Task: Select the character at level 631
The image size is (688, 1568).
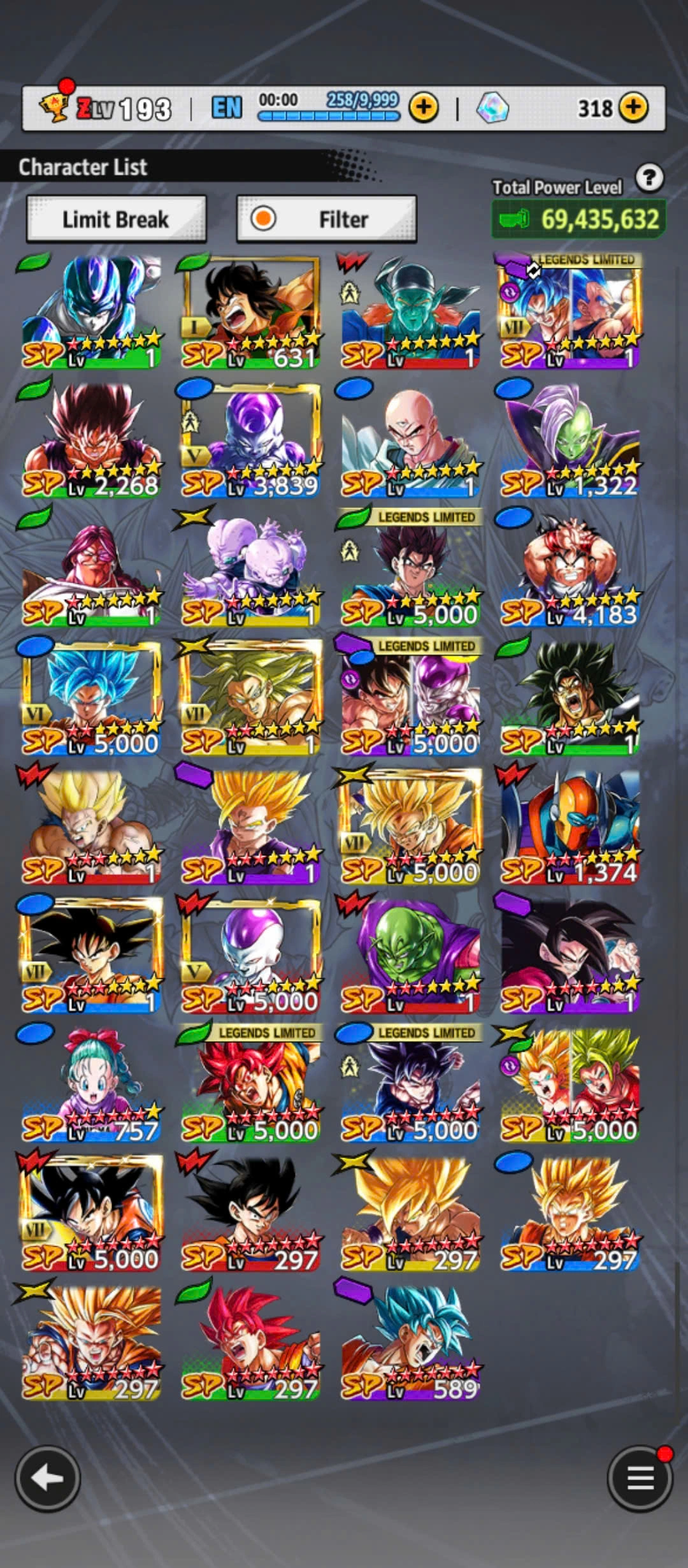Action: pos(251,312)
